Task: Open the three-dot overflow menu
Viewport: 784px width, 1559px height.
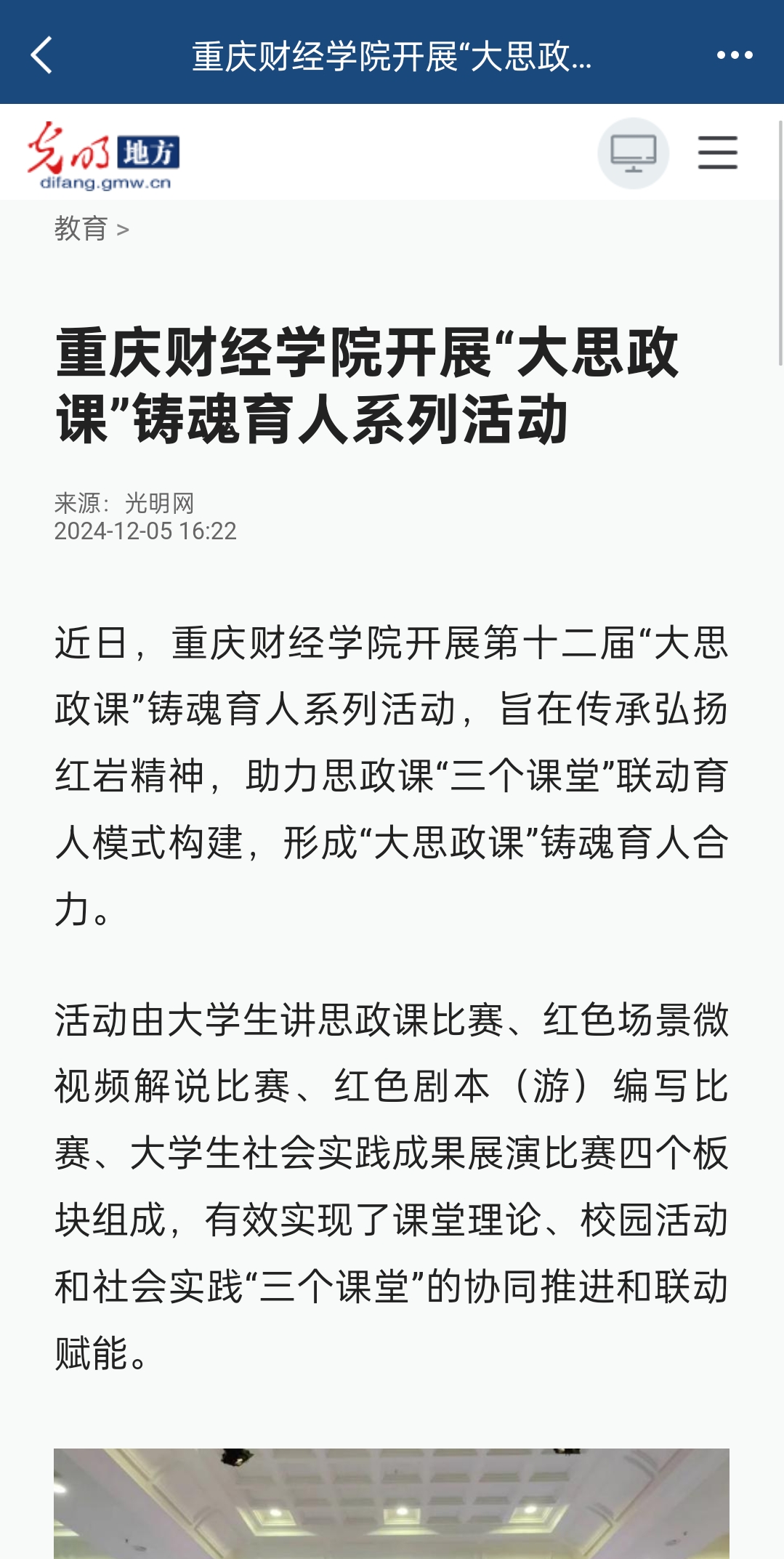Action: (x=734, y=55)
